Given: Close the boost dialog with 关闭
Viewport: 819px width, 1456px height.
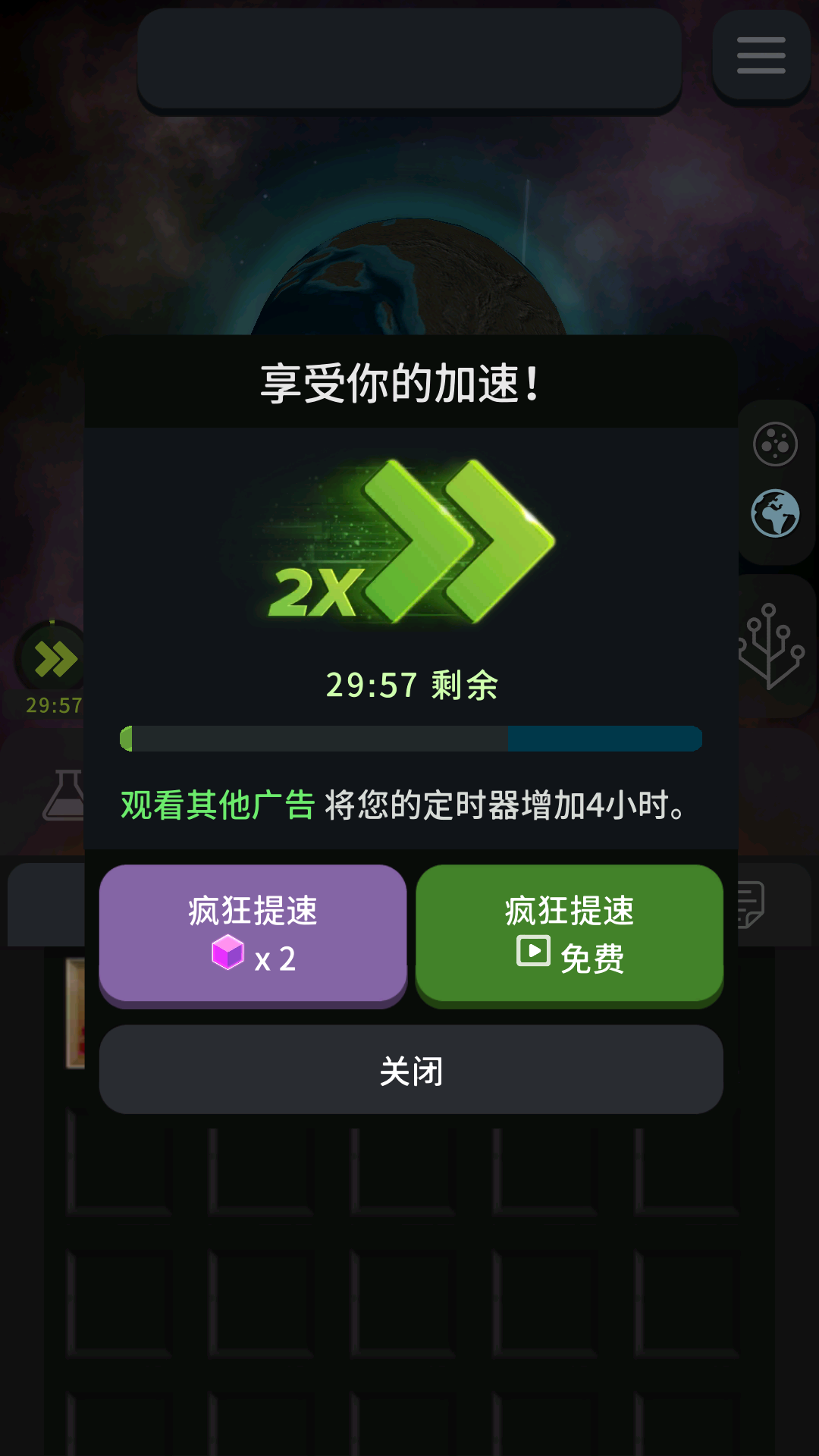Looking at the screenshot, I should tap(410, 1070).
